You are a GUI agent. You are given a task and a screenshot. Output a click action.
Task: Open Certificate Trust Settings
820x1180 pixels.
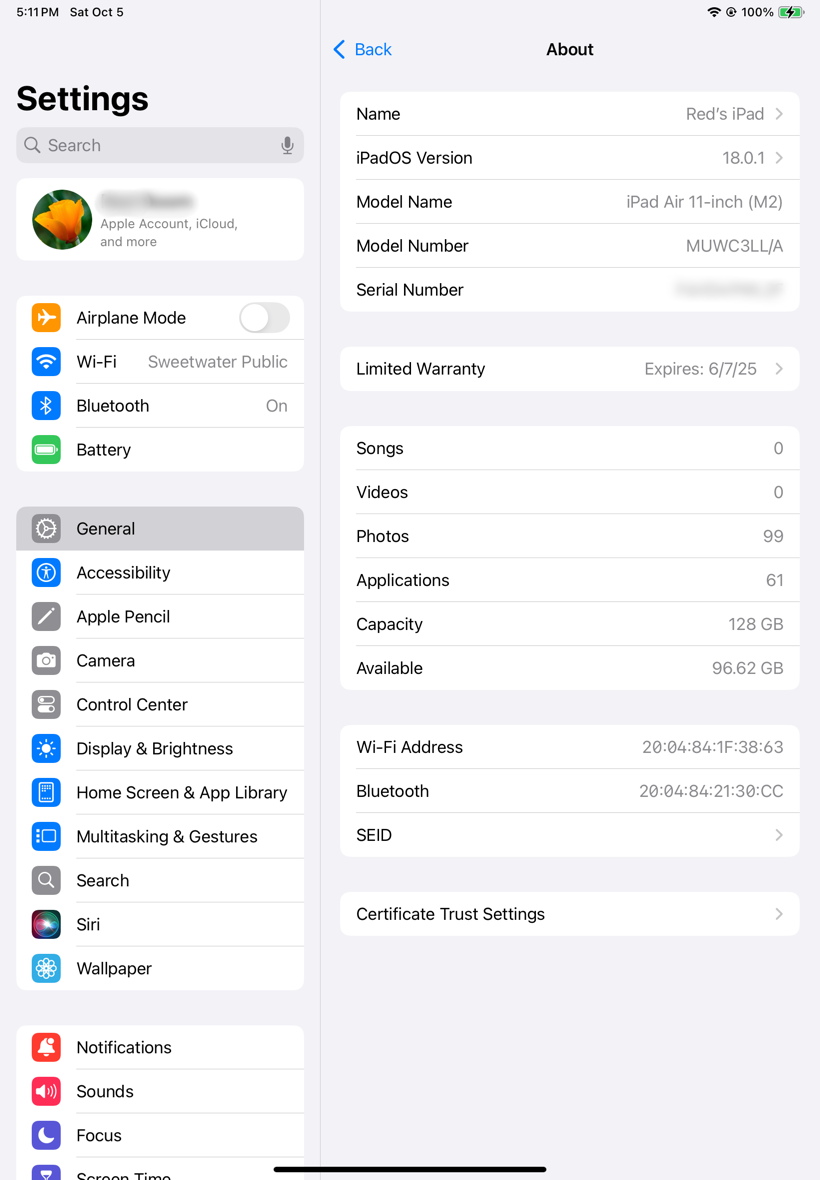click(569, 914)
